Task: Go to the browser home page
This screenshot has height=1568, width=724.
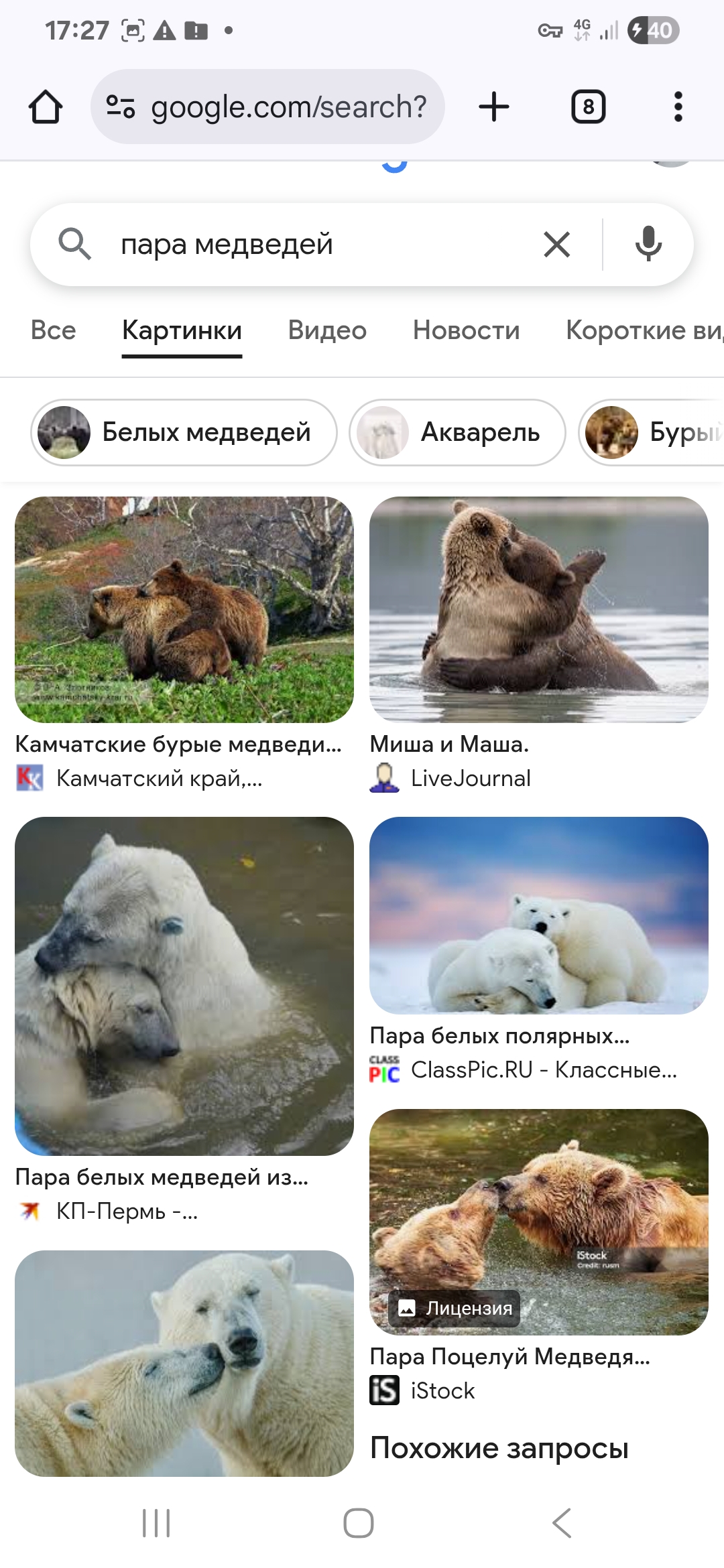Action: [46, 107]
